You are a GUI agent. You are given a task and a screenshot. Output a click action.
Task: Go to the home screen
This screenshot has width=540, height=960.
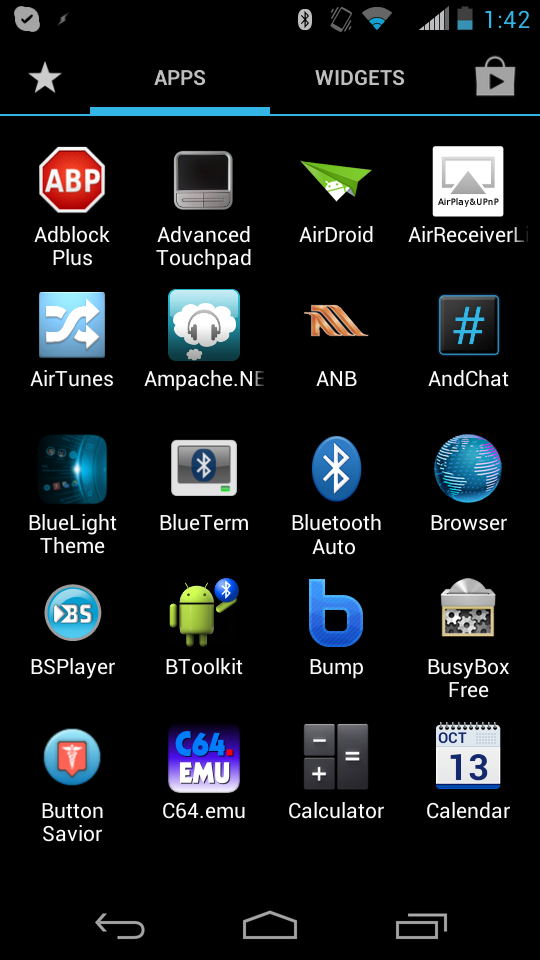270,924
